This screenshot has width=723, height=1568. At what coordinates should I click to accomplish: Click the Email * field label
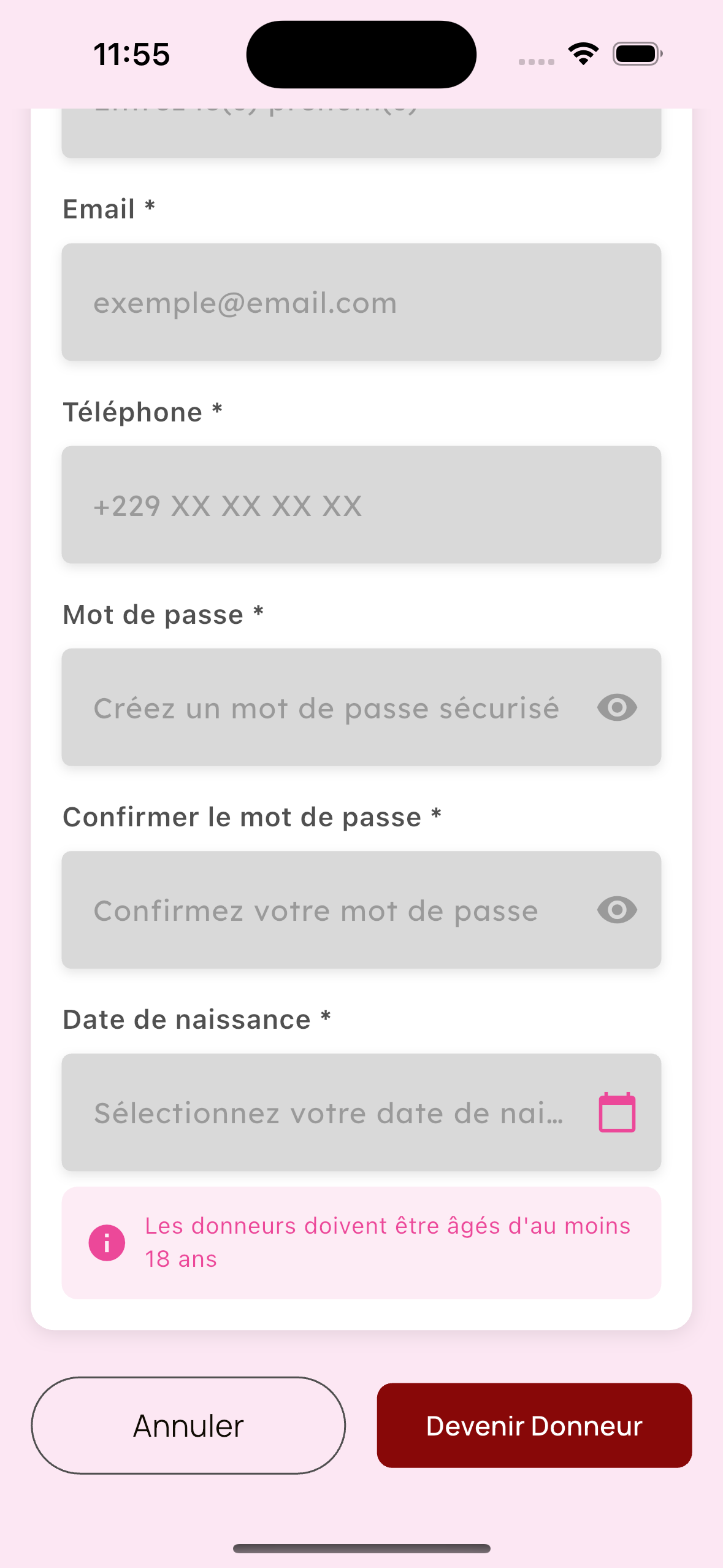(107, 209)
